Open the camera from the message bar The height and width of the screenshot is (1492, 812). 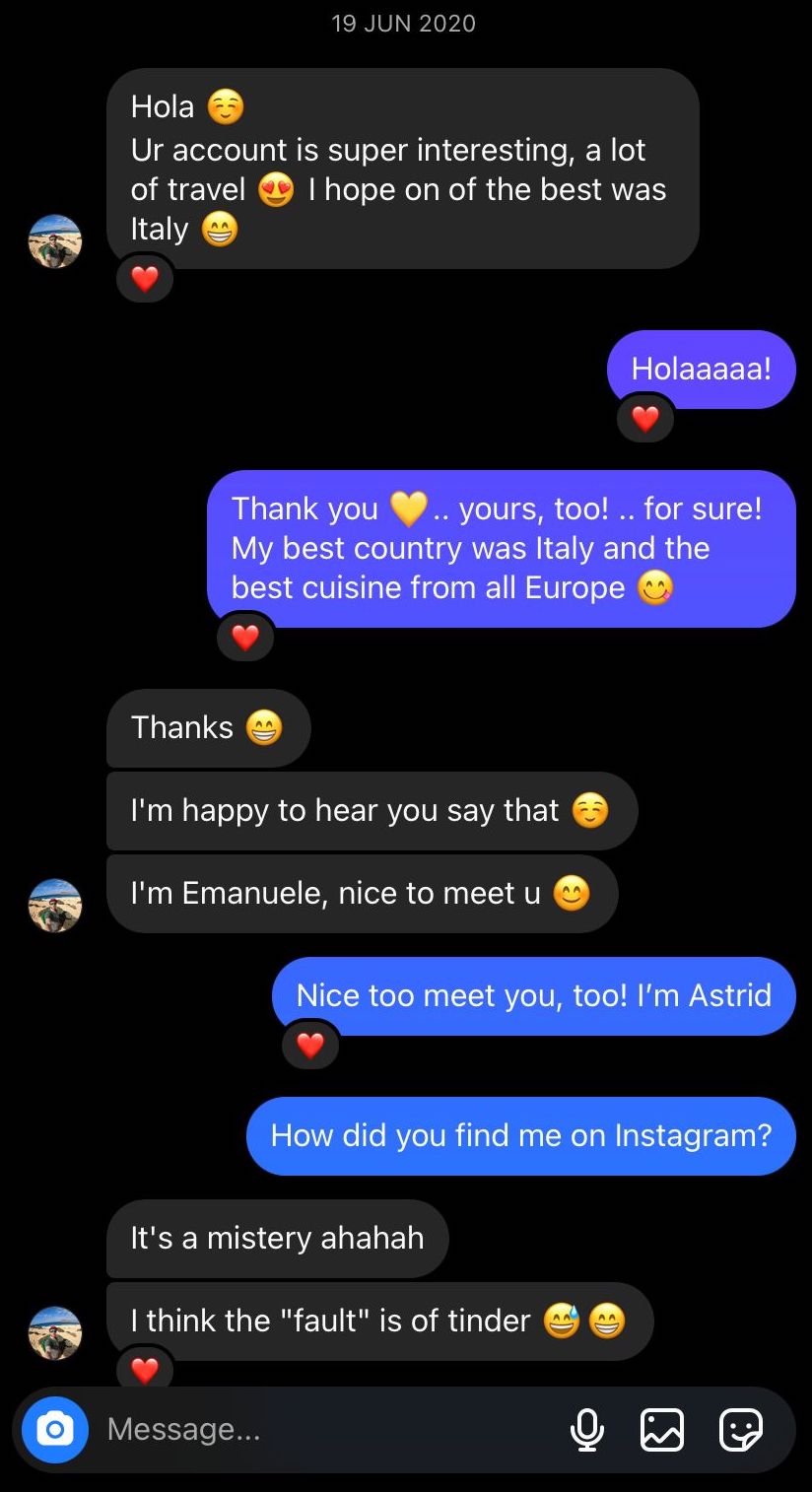point(55,1429)
